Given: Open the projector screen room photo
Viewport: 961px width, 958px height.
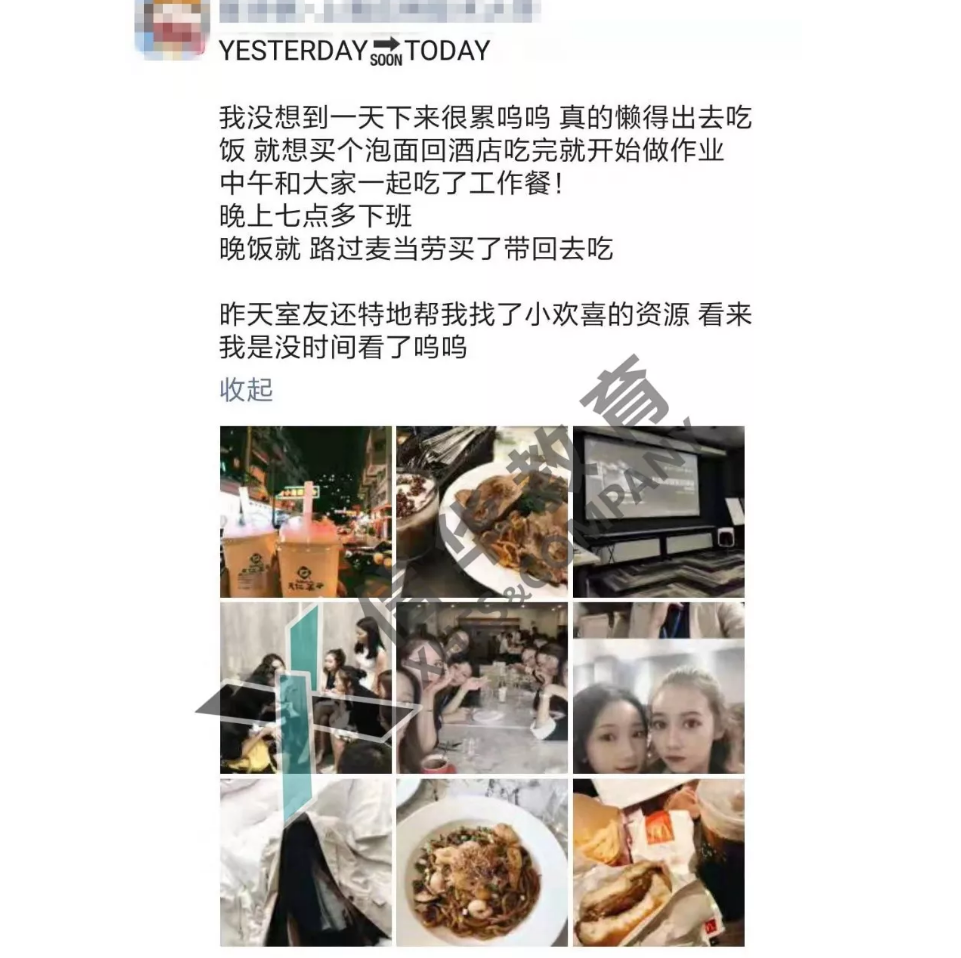Looking at the screenshot, I should (x=658, y=511).
